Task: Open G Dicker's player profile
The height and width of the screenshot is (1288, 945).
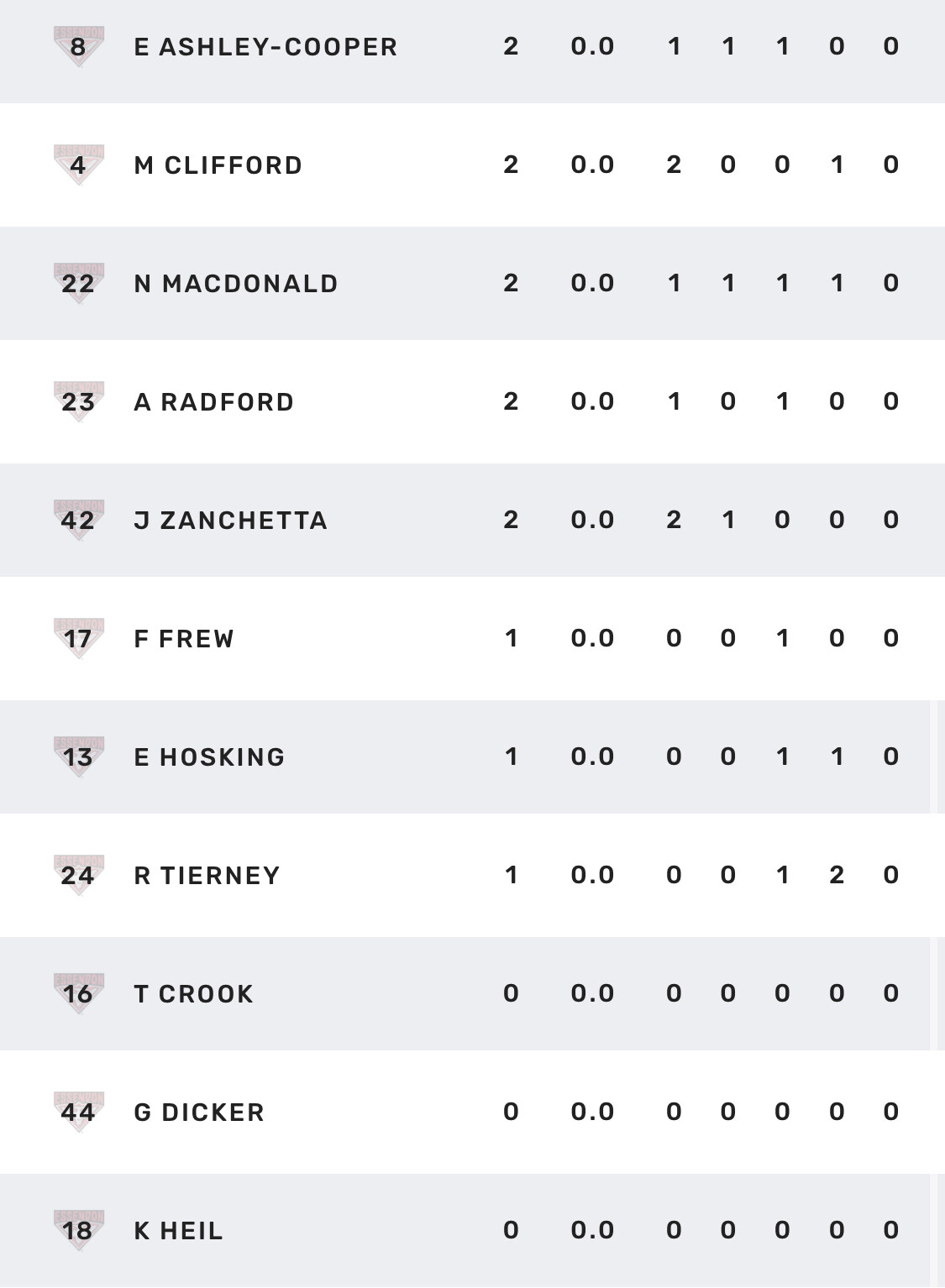Action: [x=199, y=1113]
